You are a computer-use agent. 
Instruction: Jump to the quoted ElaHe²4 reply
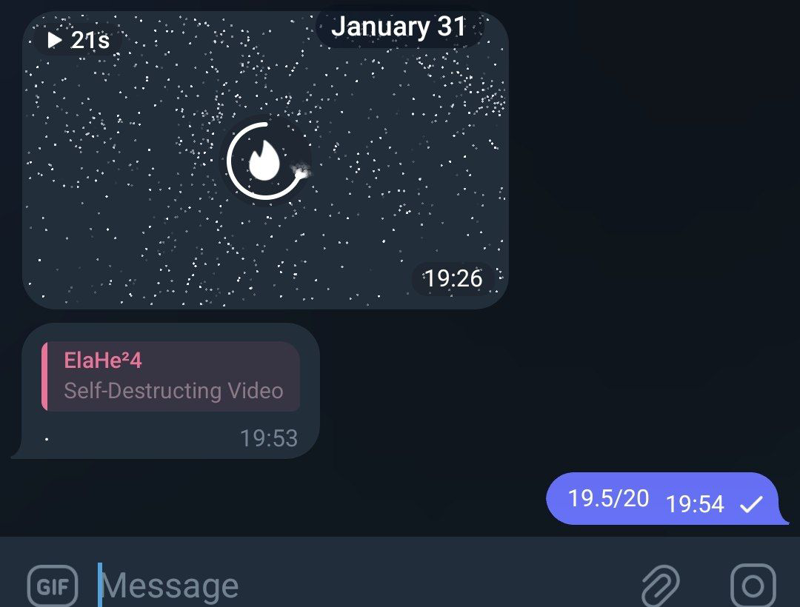coord(170,376)
